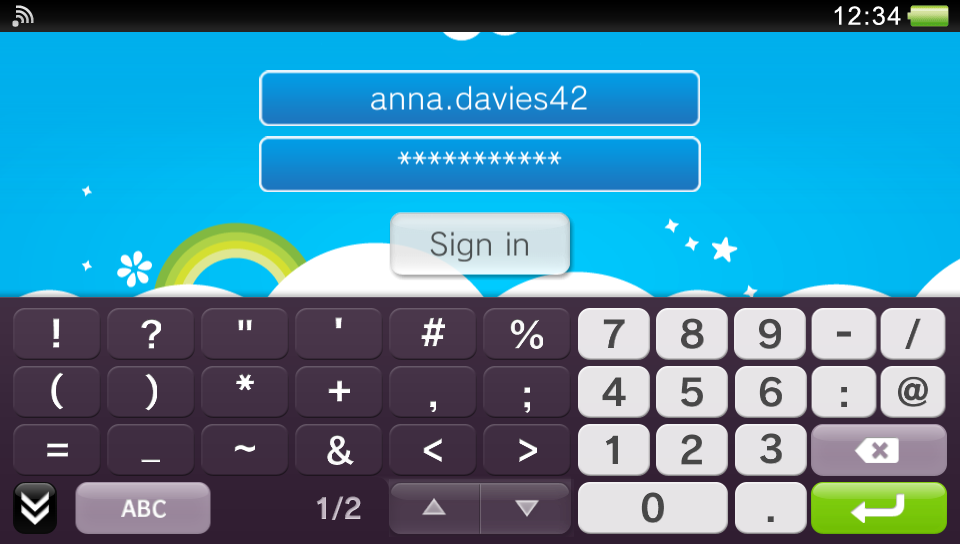Tap the number 5 key
This screenshot has width=960, height=544.
coord(691,392)
